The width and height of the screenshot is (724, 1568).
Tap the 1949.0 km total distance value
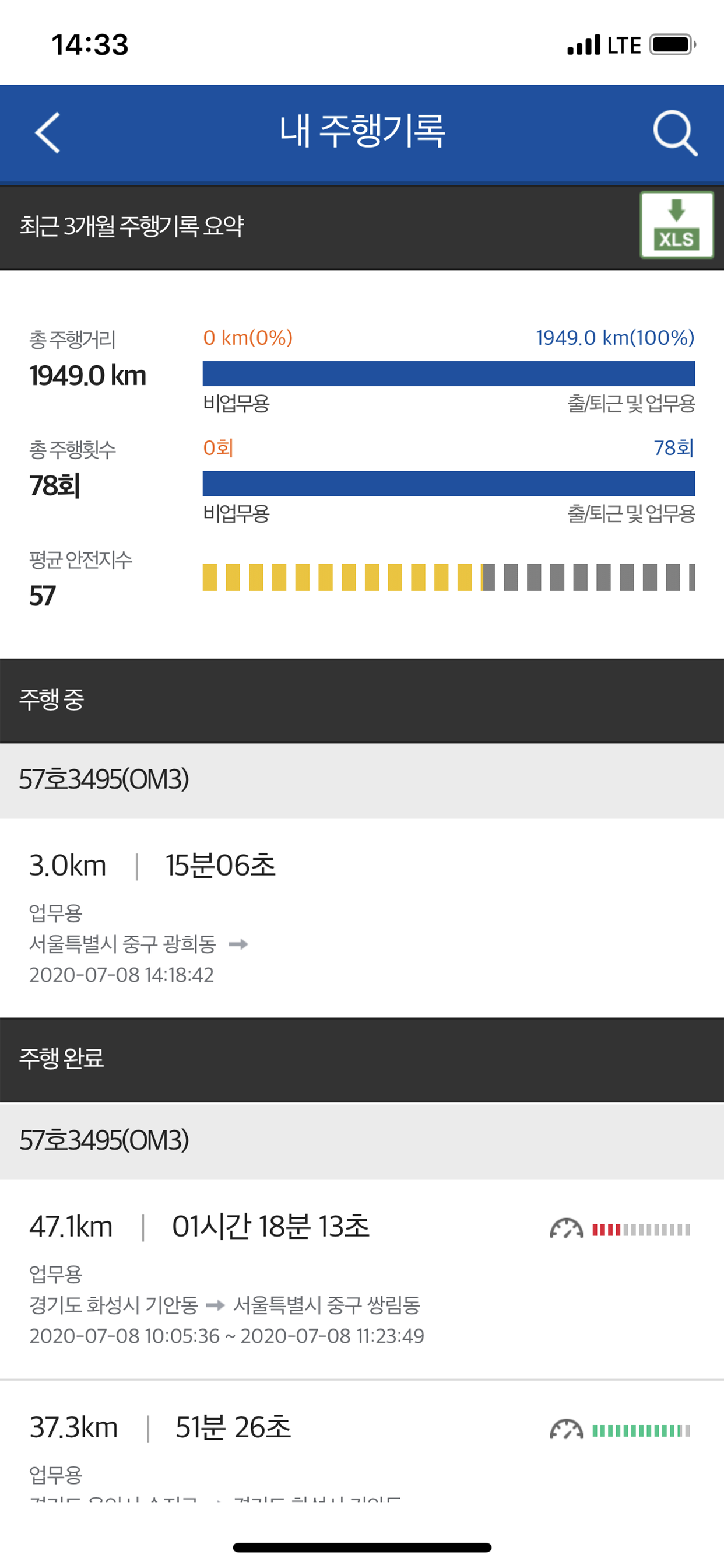click(x=87, y=374)
